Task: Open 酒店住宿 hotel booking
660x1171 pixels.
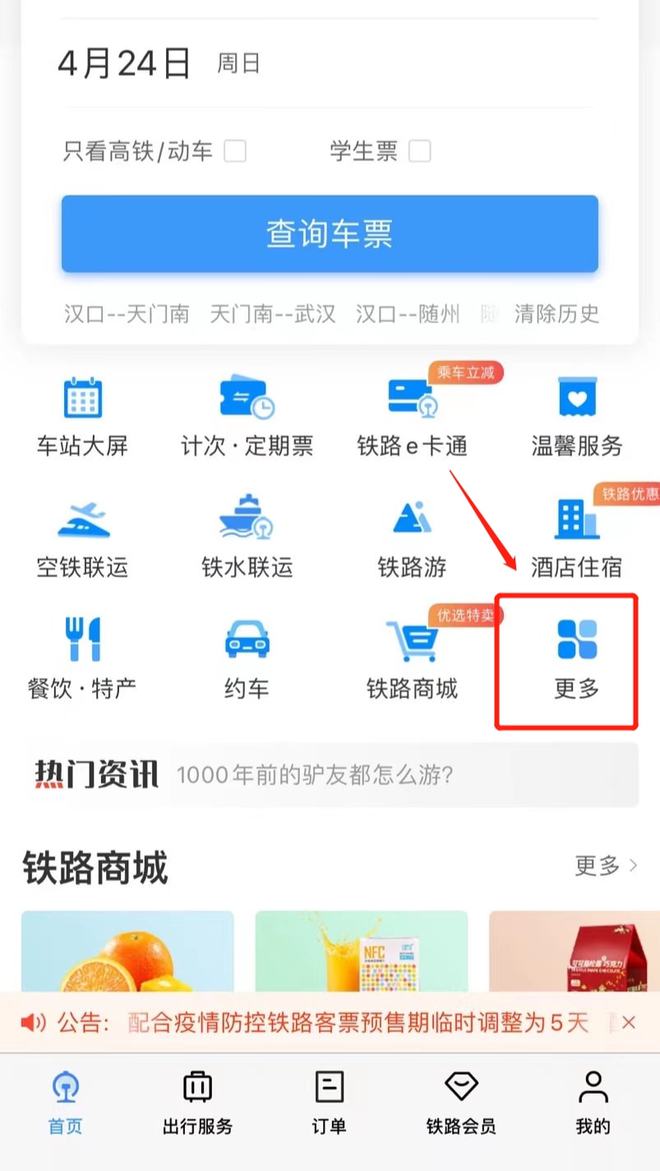Action: click(577, 540)
